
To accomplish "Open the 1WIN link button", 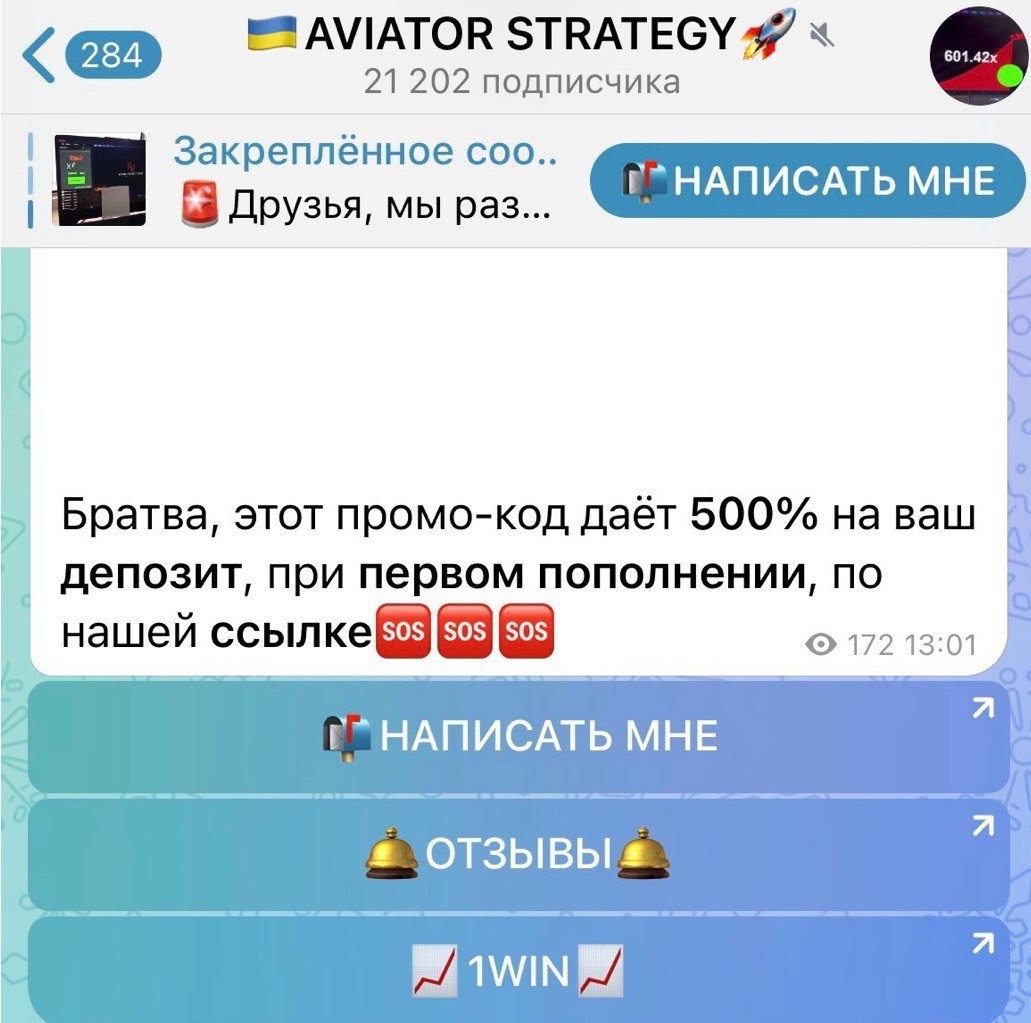I will pos(518,970).
